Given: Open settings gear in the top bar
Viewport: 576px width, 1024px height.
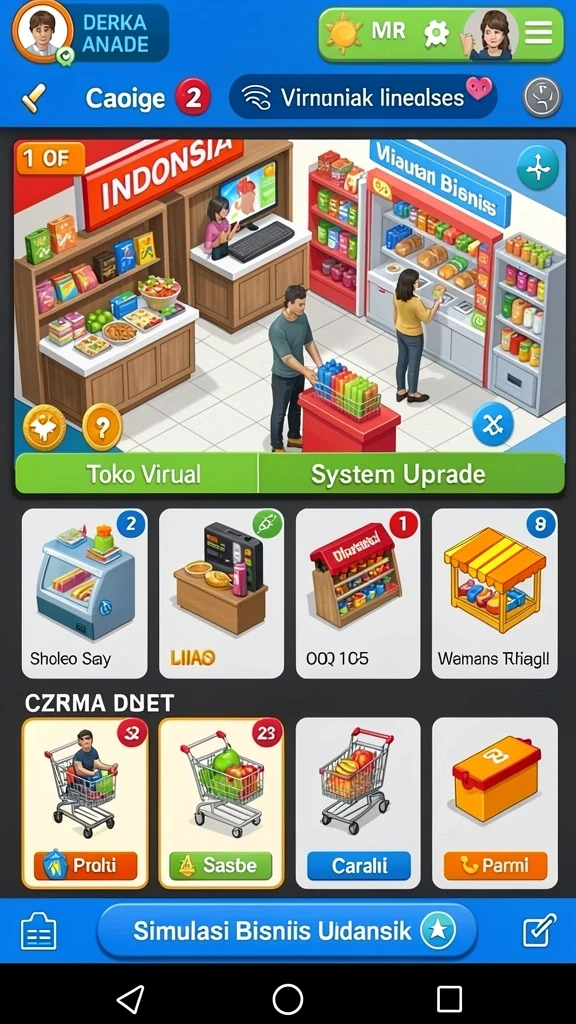Looking at the screenshot, I should (x=436, y=33).
